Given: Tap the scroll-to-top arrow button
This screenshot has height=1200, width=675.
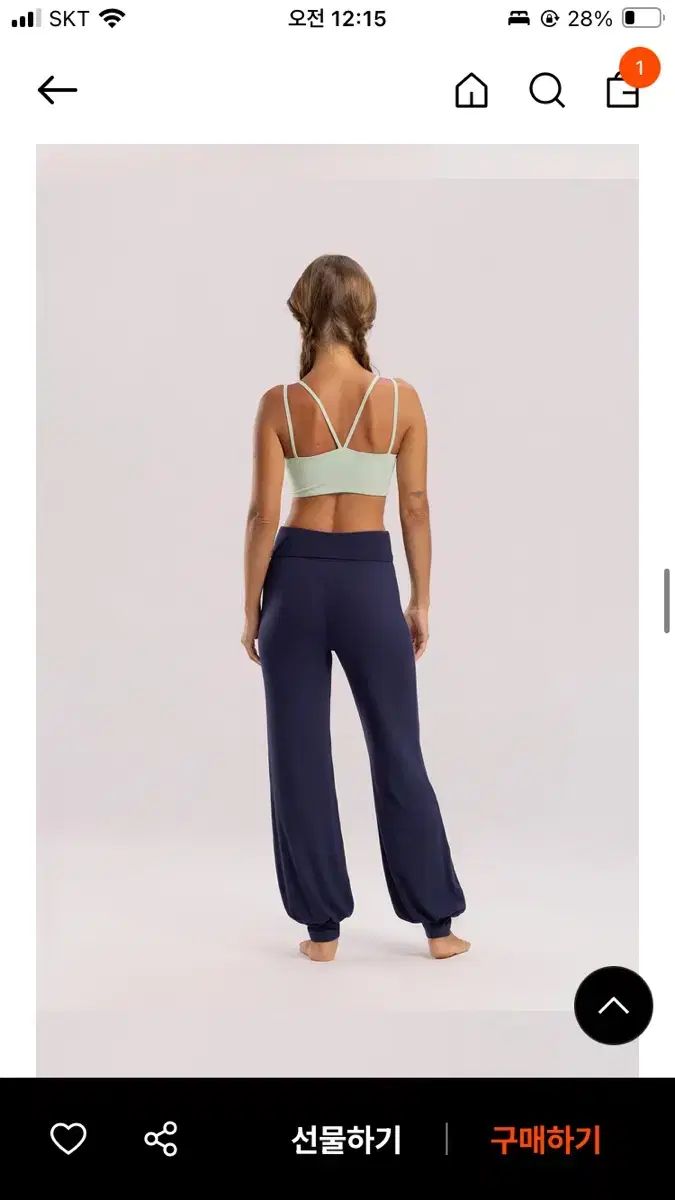Looking at the screenshot, I should click(613, 1006).
